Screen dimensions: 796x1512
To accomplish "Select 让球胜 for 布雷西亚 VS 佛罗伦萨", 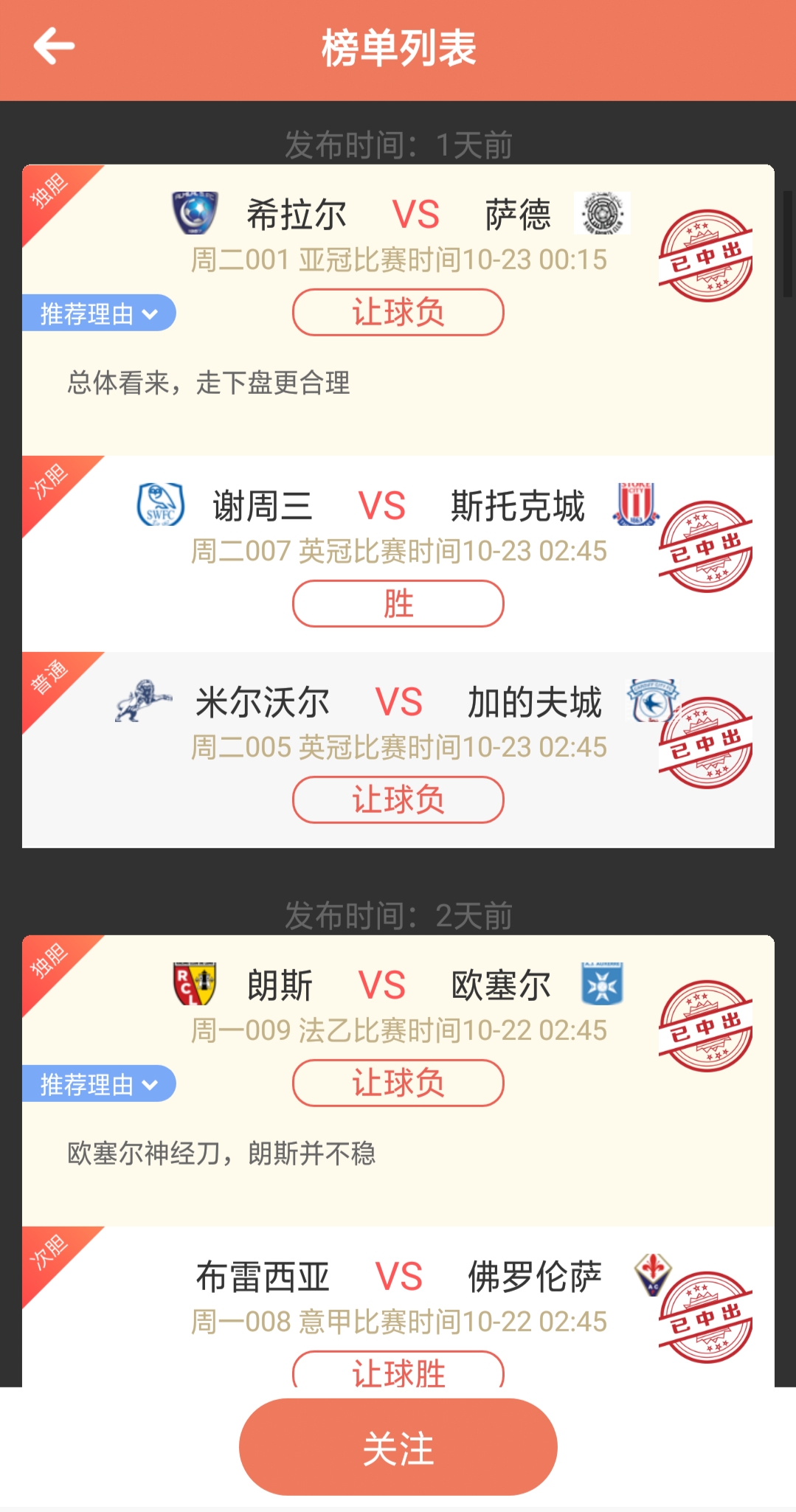I will point(398,1371).
